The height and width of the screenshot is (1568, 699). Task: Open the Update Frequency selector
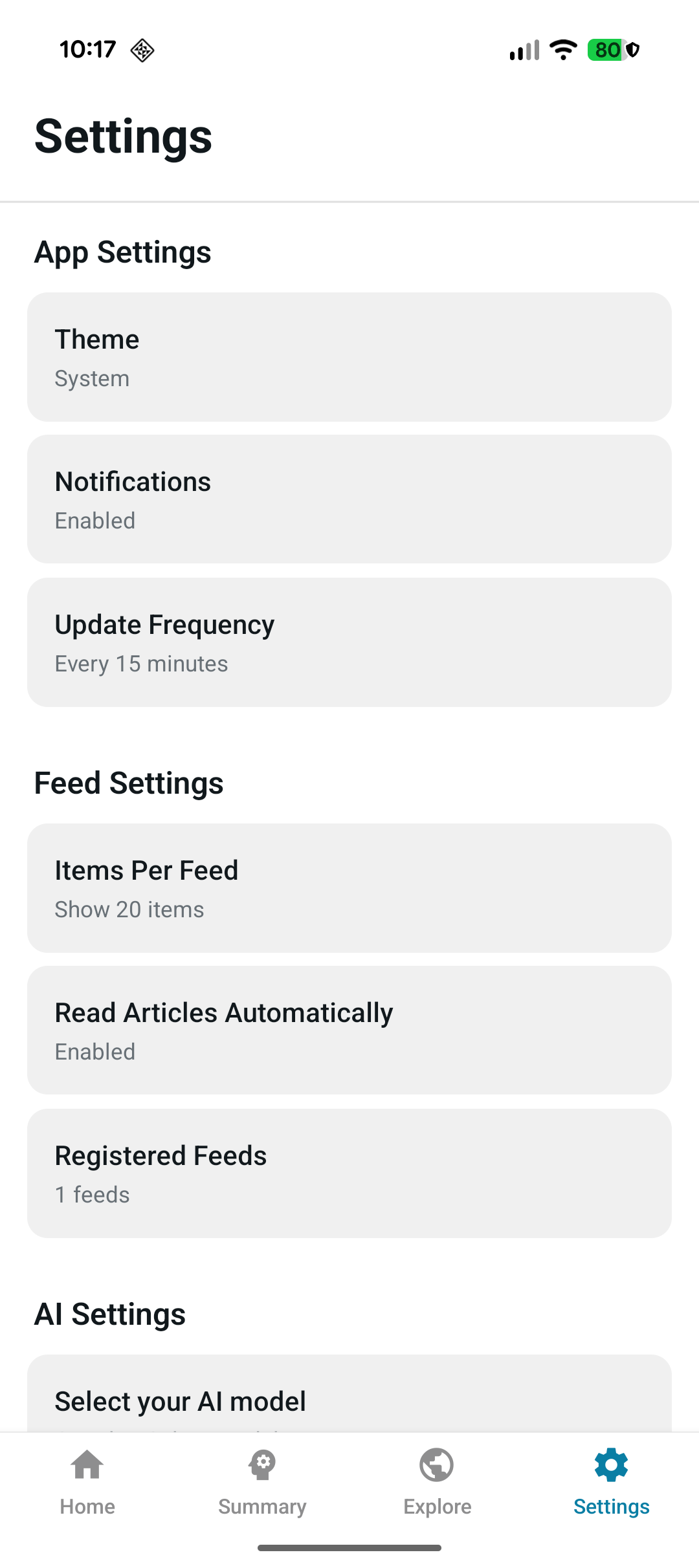(349, 641)
